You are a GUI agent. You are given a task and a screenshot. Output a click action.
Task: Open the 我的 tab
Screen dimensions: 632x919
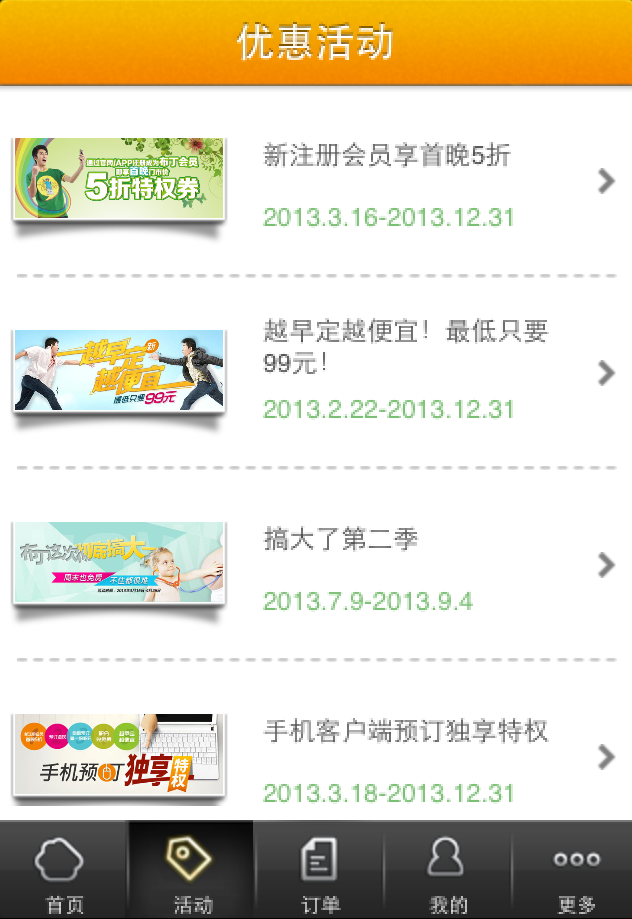click(x=447, y=872)
